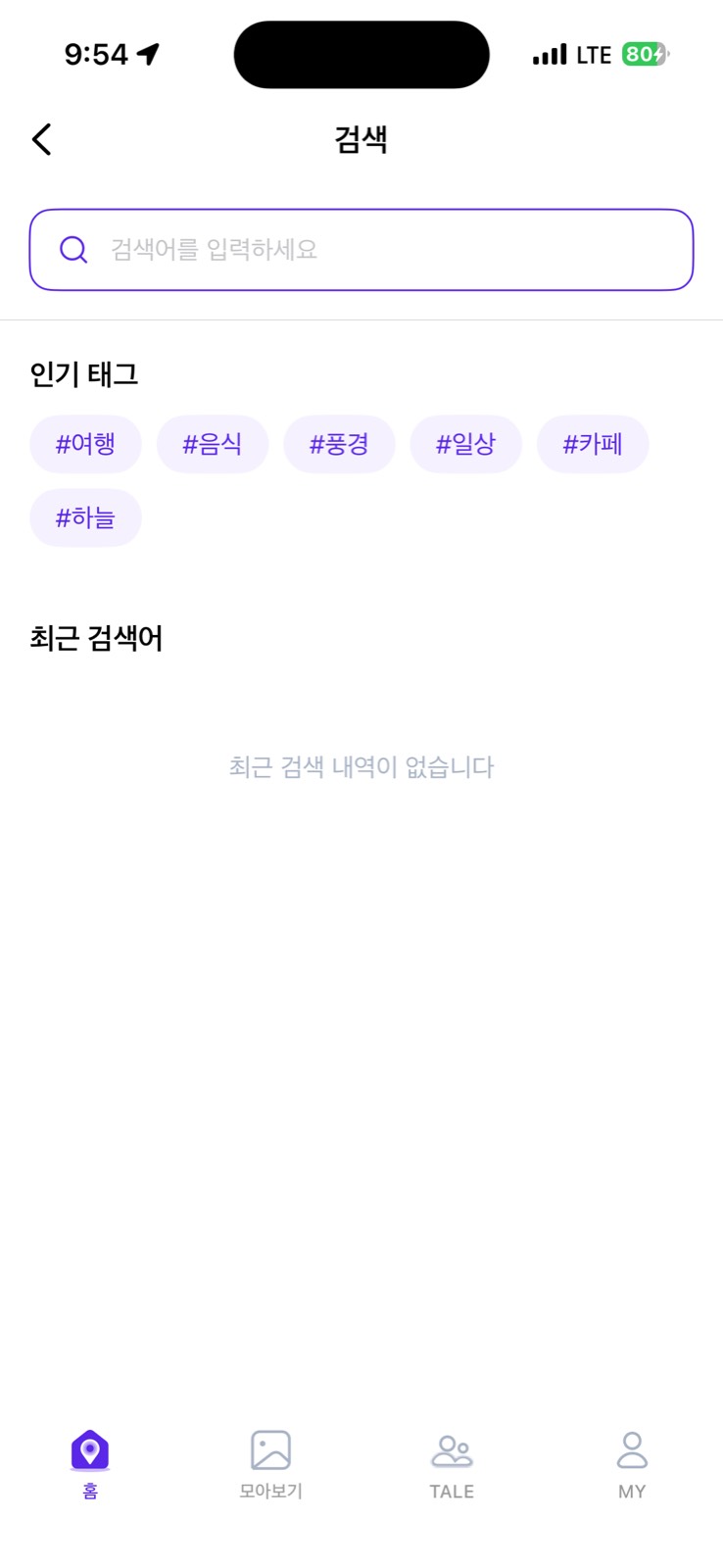Screen dimensions: 723x1568
Task: Switch to the MY tab
Action: tap(631, 1463)
